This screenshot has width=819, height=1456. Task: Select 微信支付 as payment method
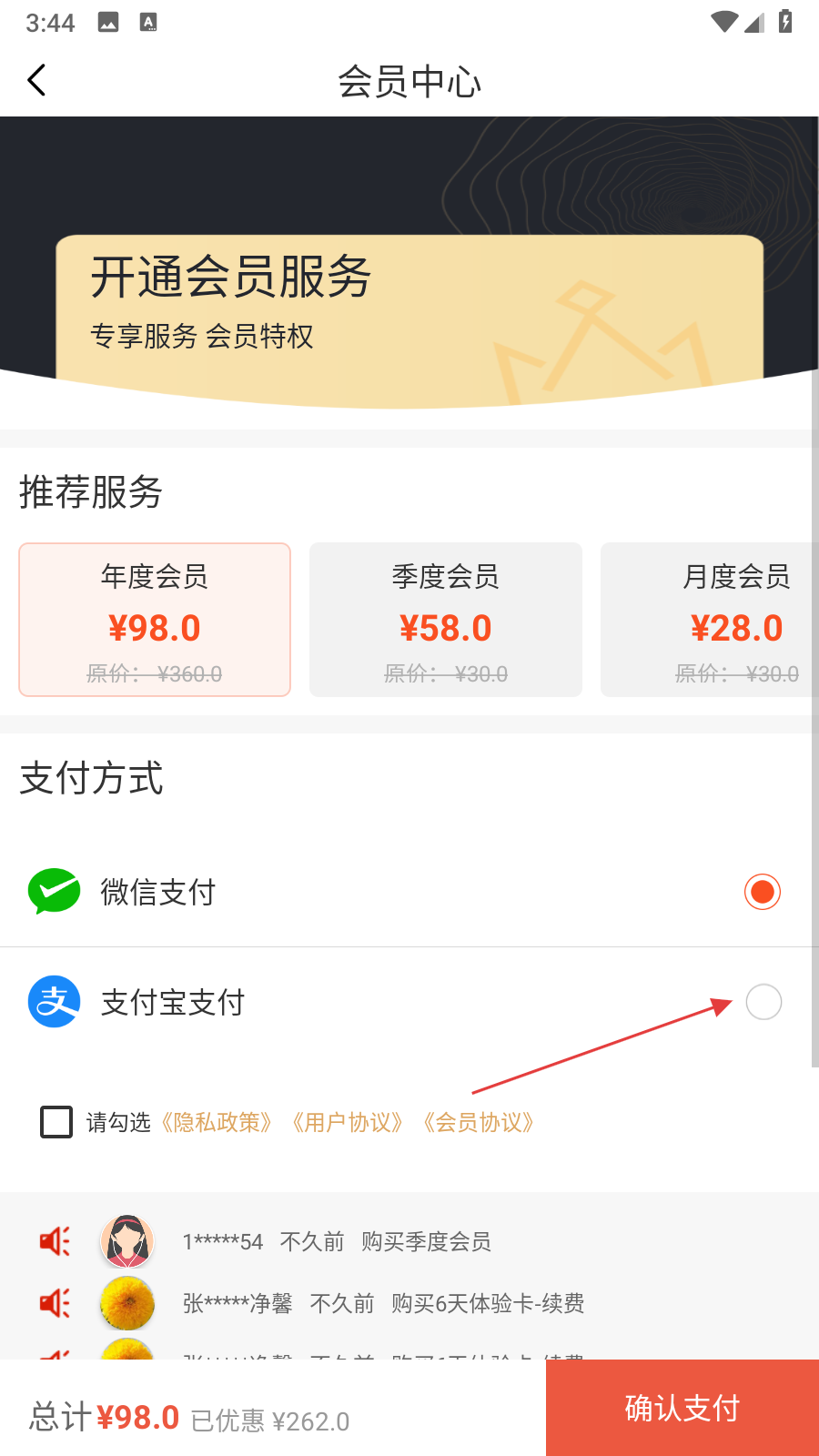[x=763, y=892]
